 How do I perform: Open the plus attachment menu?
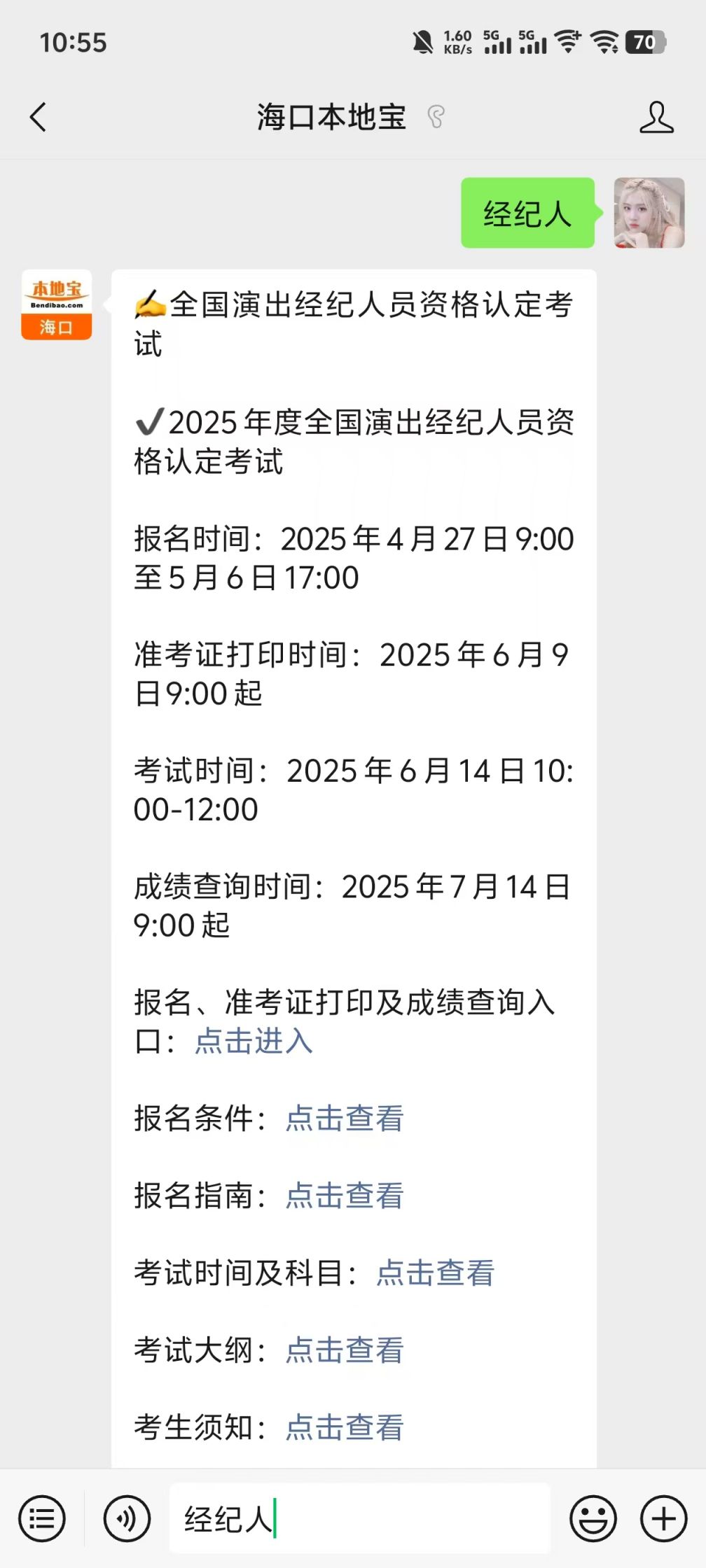tap(663, 1518)
